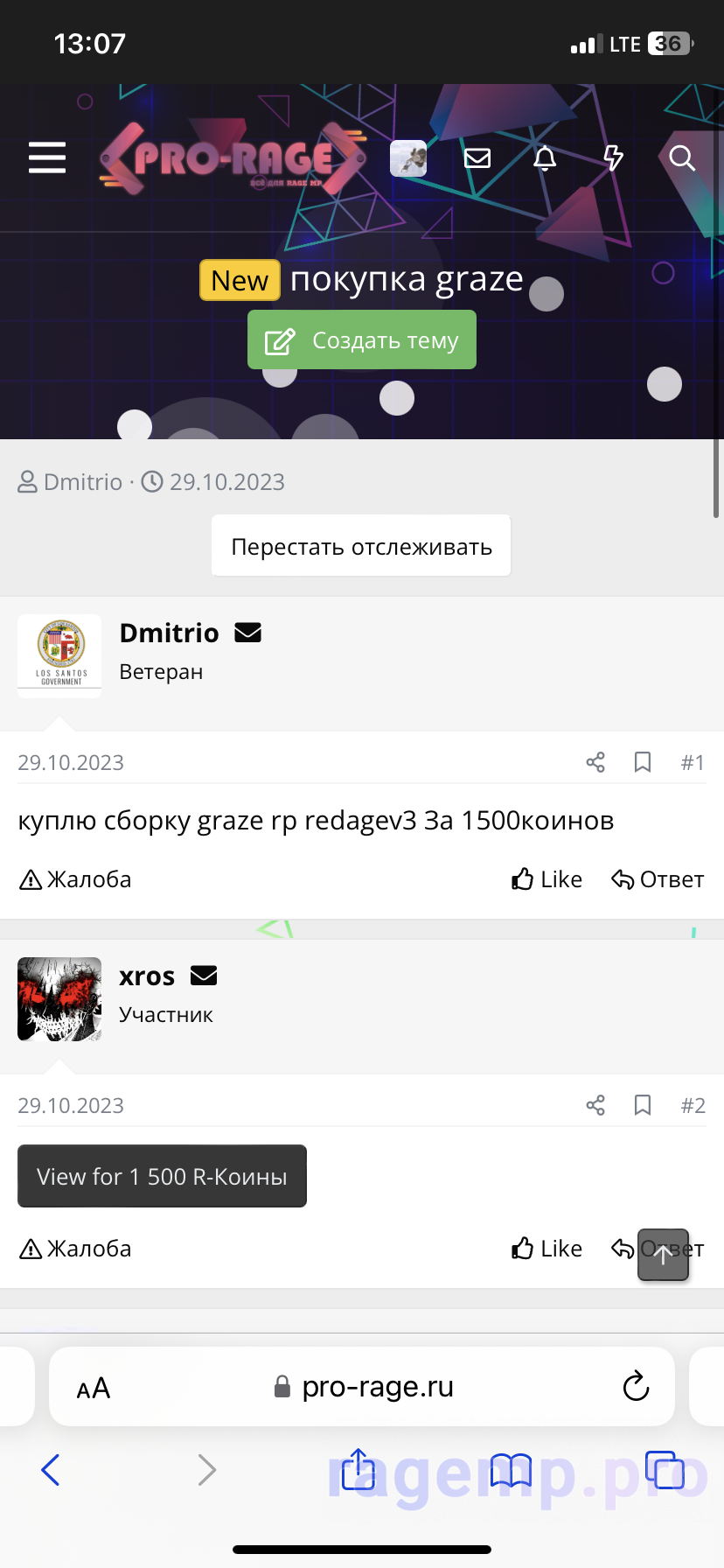This screenshot has height=1568, width=724.
Task: Report Dmitrio's post via Жалоба
Action: click(75, 879)
